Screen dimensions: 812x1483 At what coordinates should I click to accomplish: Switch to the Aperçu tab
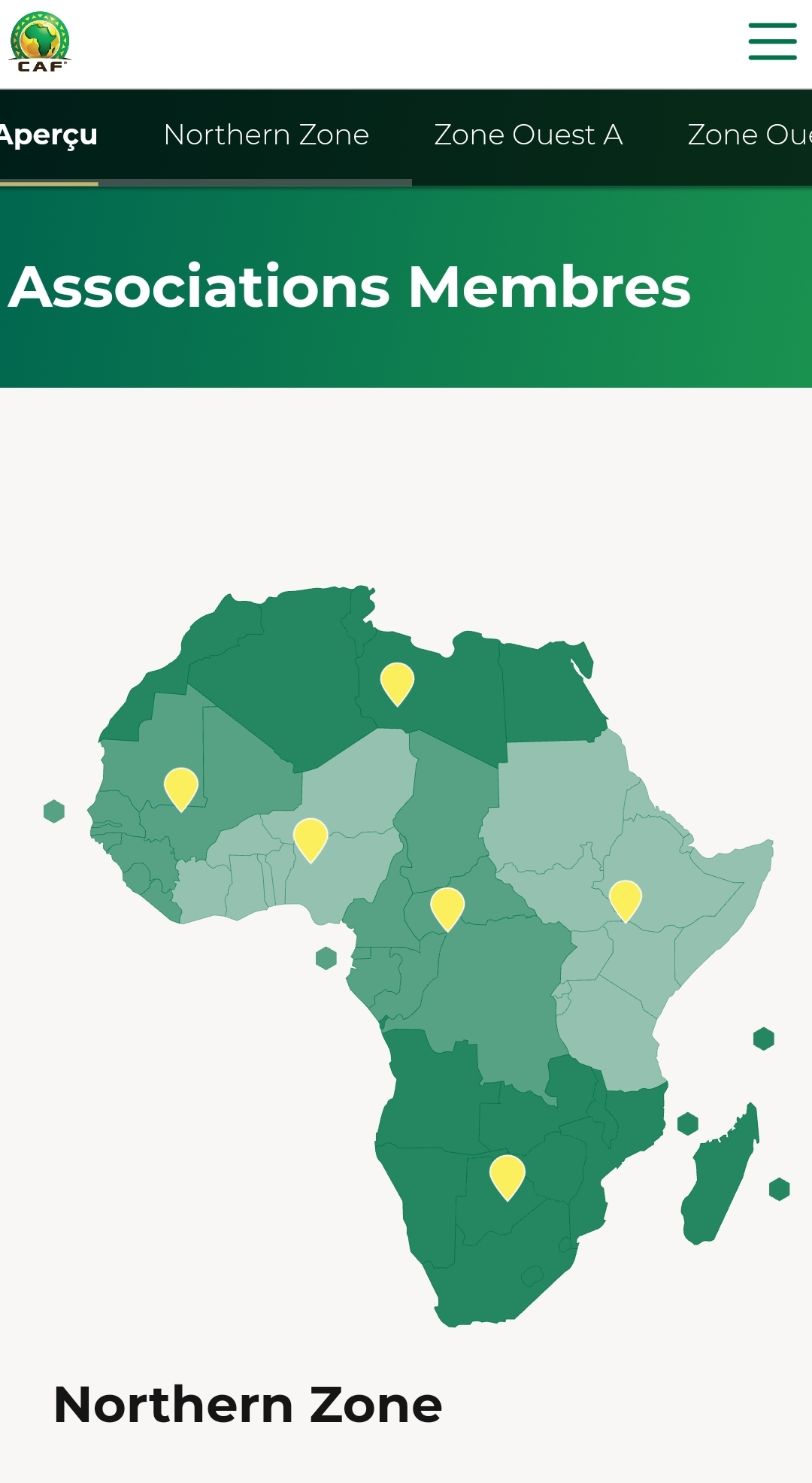48,135
